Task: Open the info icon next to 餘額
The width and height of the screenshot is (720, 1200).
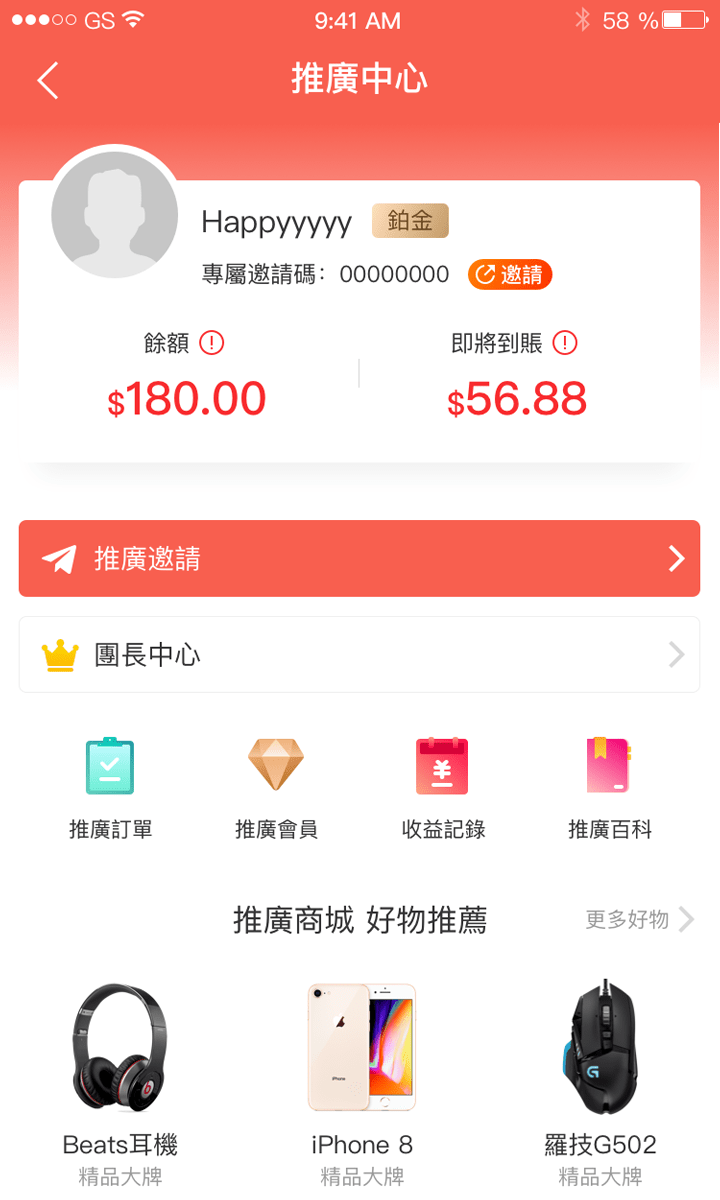Action: [x=212, y=343]
